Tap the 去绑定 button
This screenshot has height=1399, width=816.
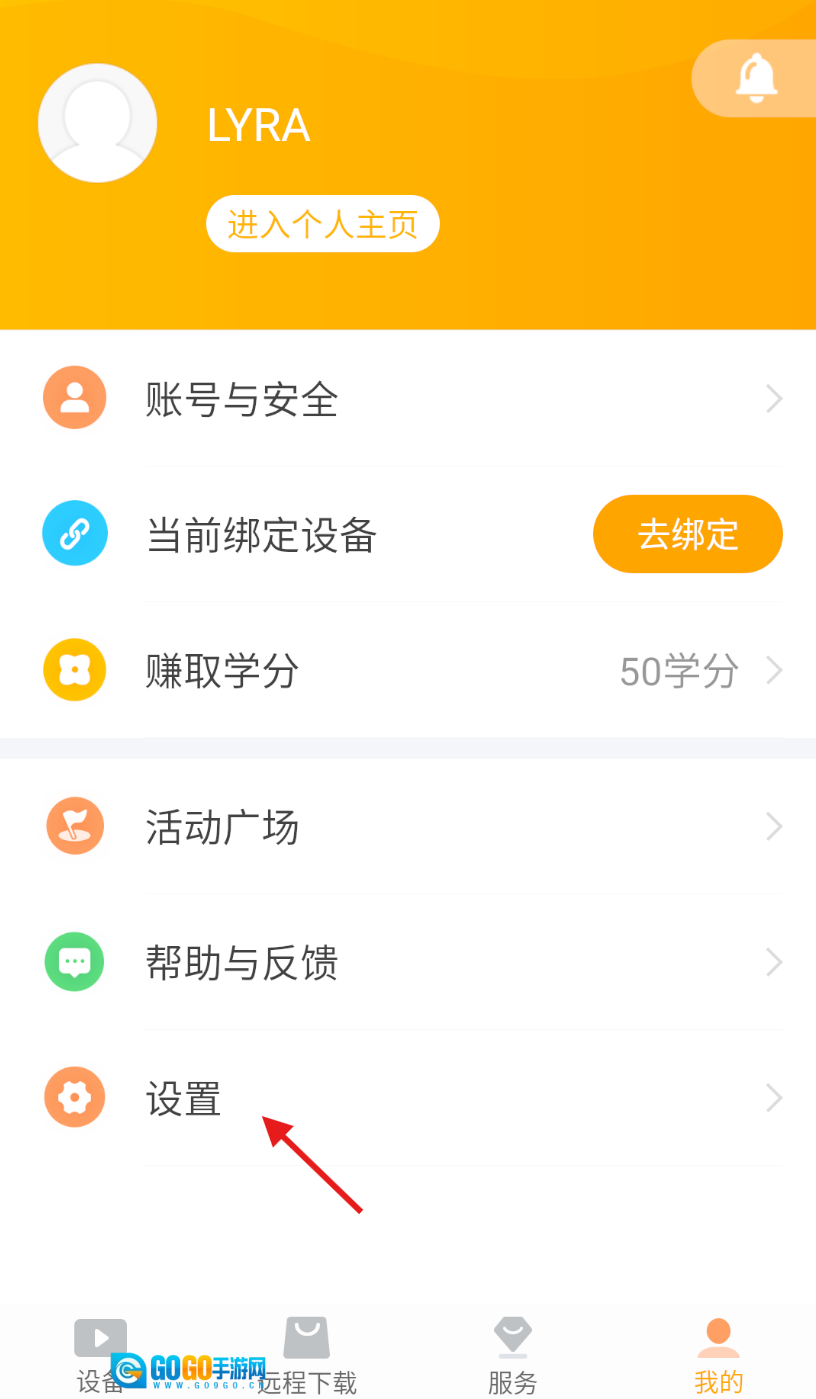pos(687,534)
